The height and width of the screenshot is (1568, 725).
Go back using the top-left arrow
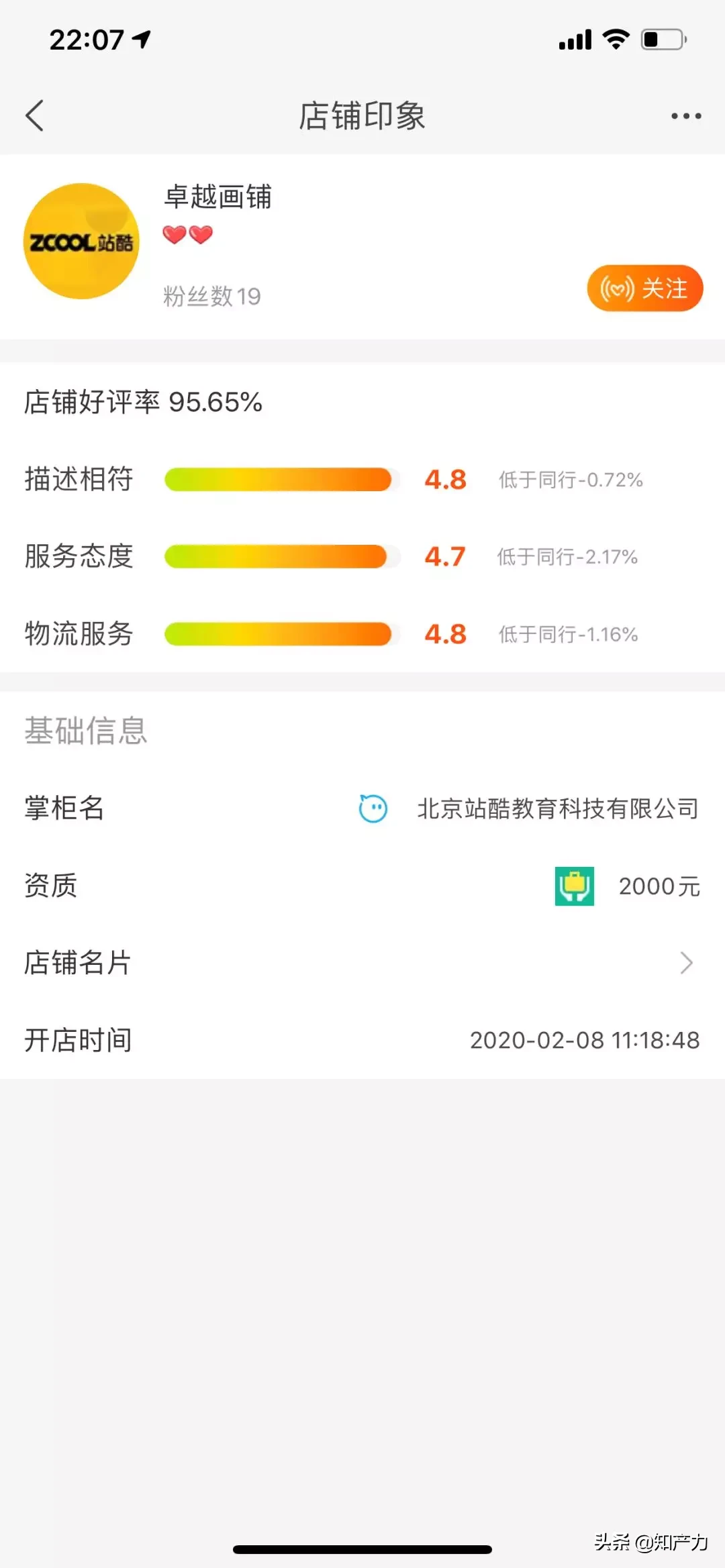click(34, 115)
